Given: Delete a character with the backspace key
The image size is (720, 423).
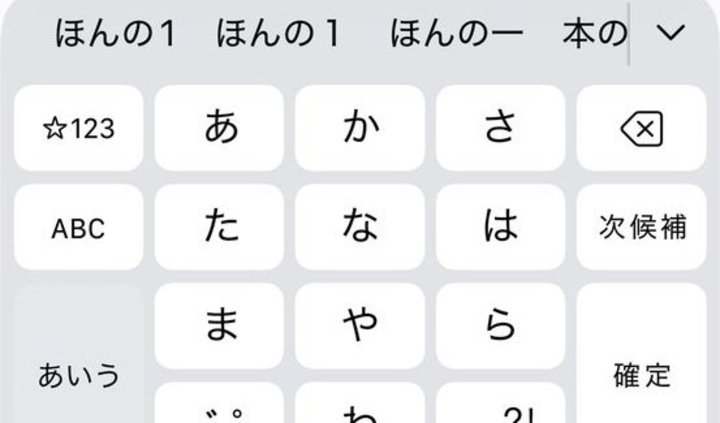Looking at the screenshot, I should click(641, 128).
